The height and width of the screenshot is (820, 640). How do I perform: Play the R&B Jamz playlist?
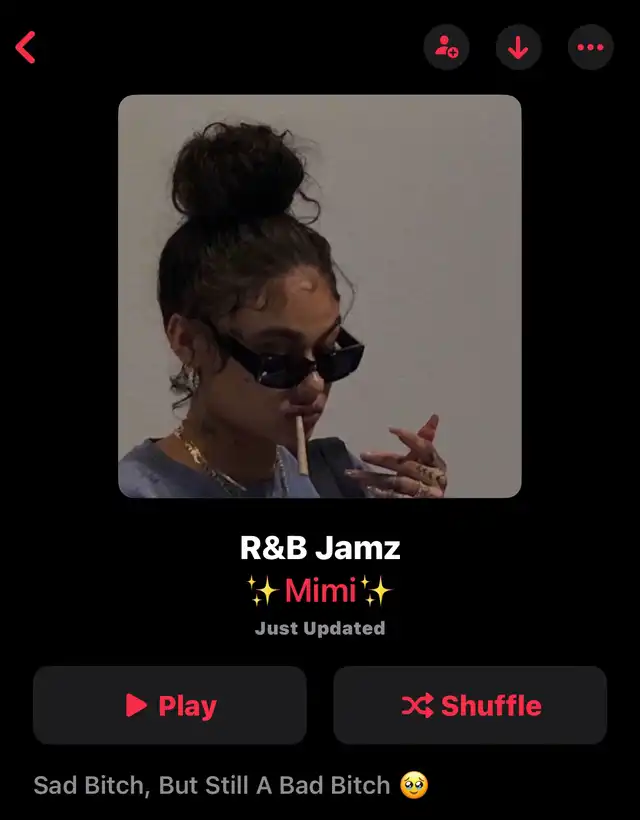[170, 705]
